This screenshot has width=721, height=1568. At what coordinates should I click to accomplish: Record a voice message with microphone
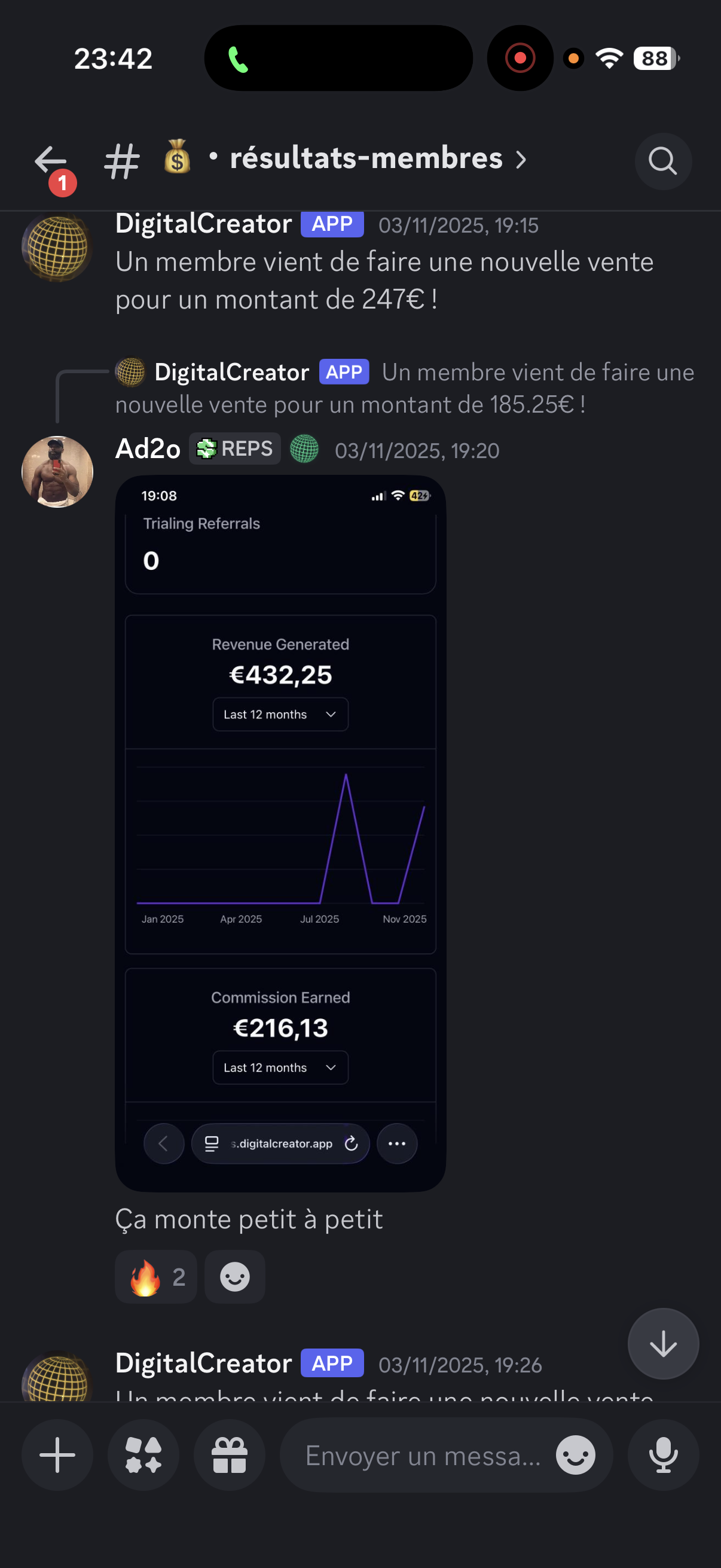click(x=662, y=1455)
